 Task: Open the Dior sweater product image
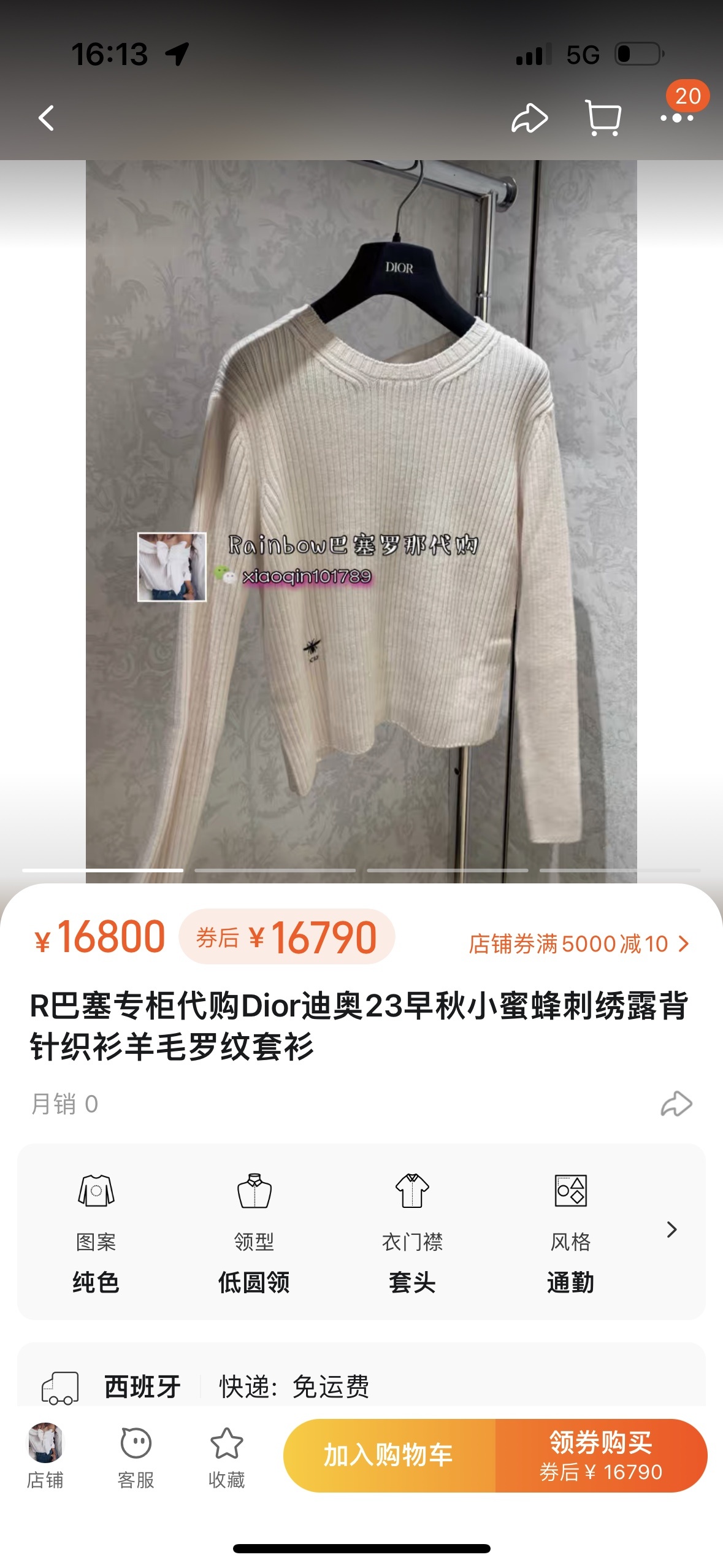pos(361,521)
